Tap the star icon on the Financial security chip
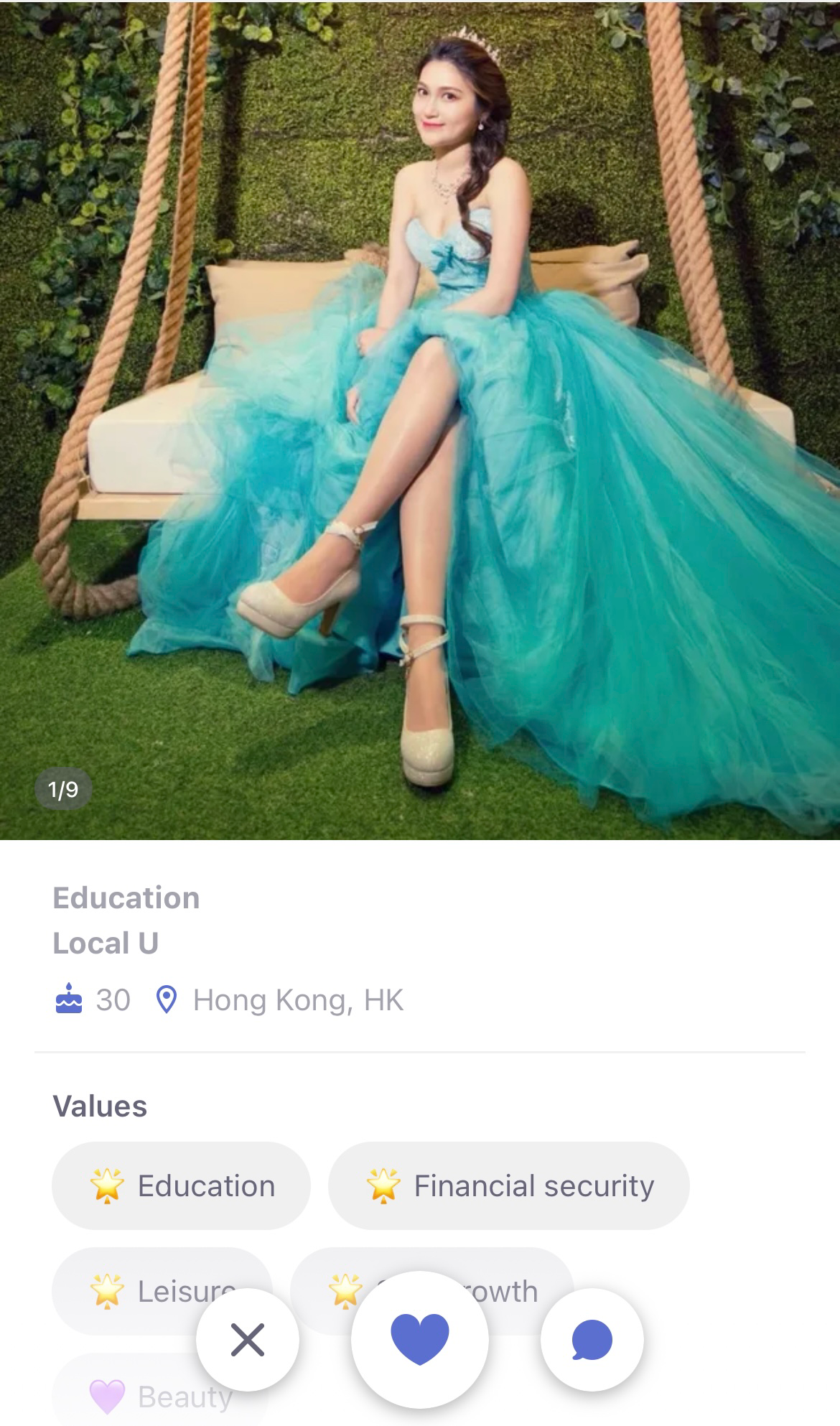Image resolution: width=840 pixels, height=1426 pixels. tap(385, 1185)
